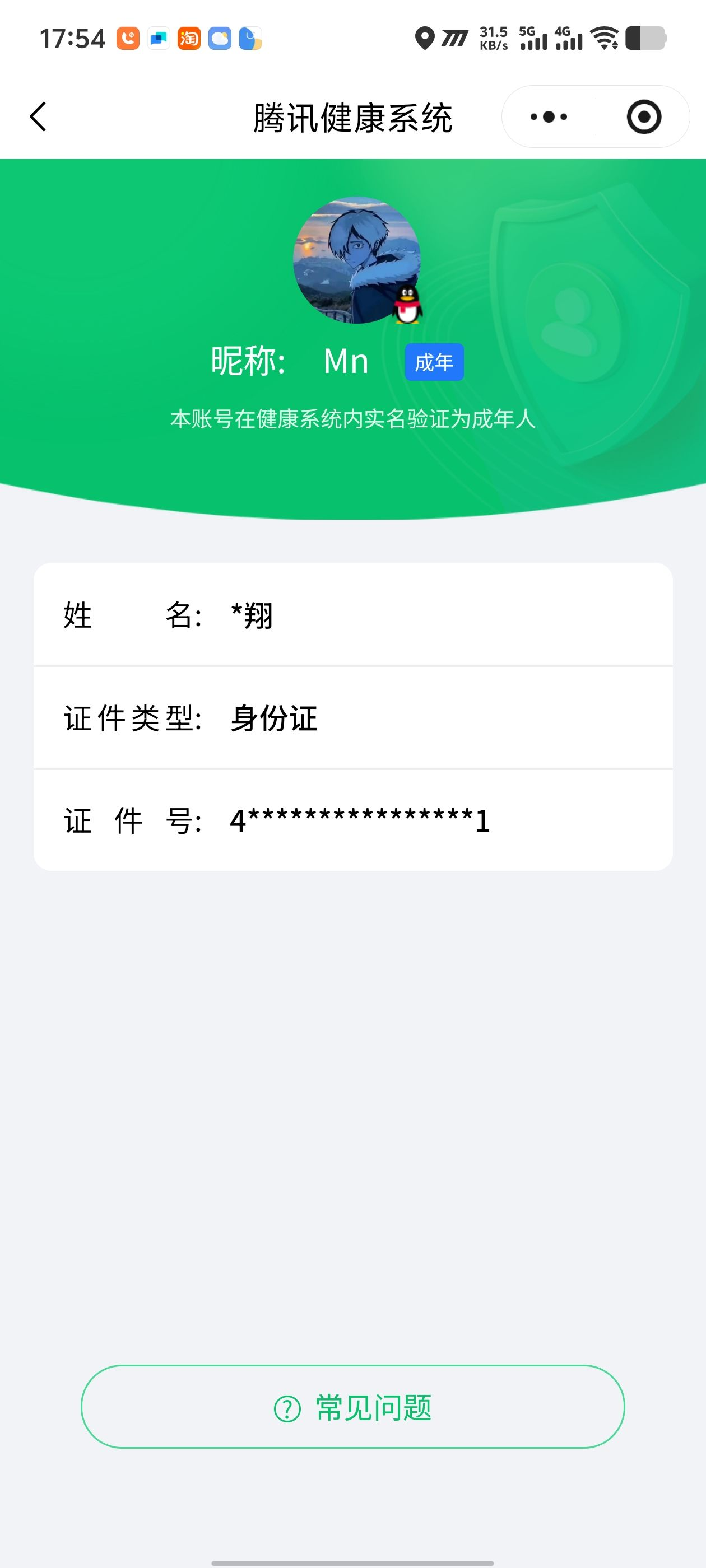
Task: Tap the phone call notification icon
Action: point(127,38)
